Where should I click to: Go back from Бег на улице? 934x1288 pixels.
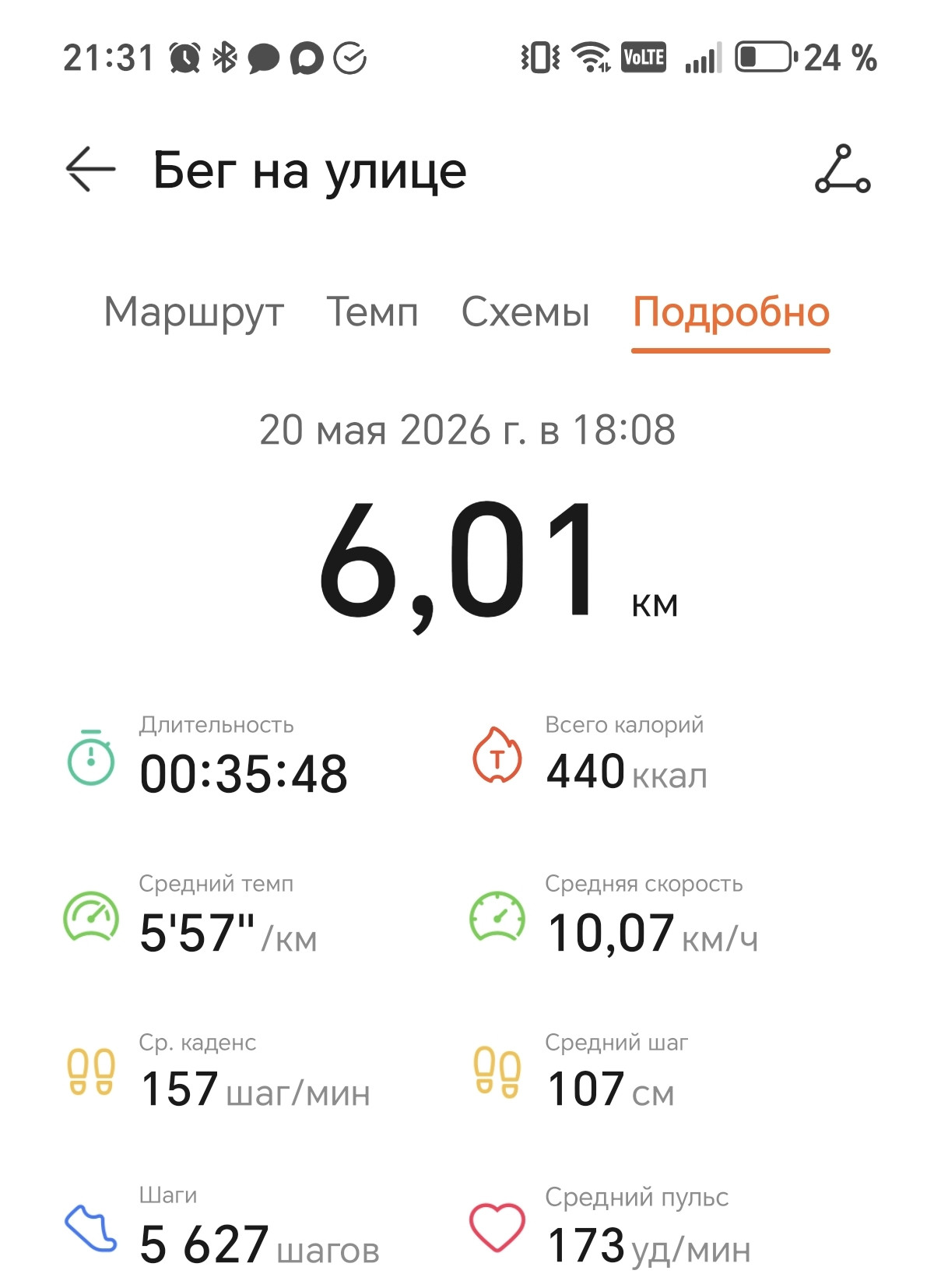pos(90,168)
